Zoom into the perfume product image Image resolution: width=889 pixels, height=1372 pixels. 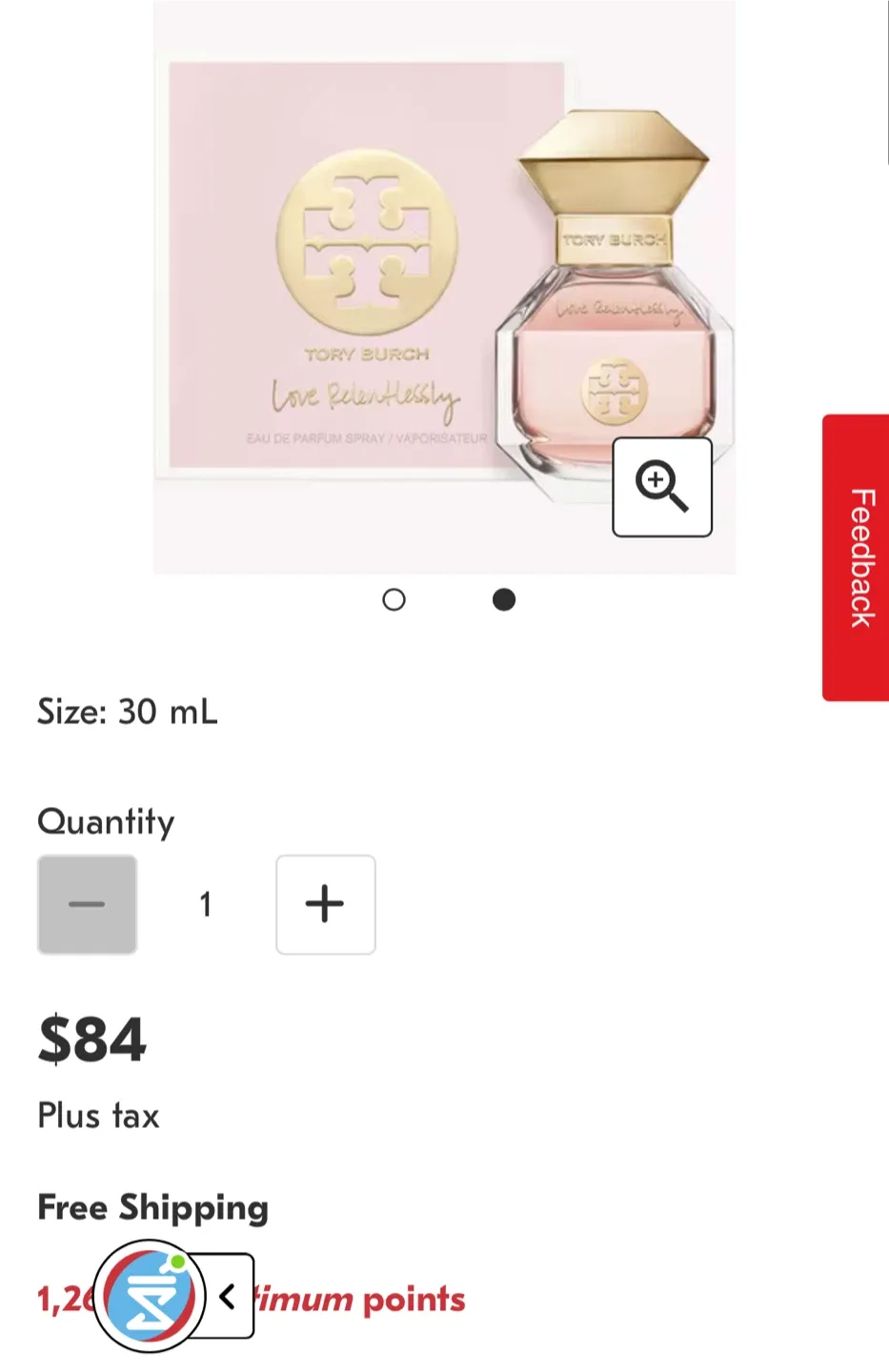[661, 487]
